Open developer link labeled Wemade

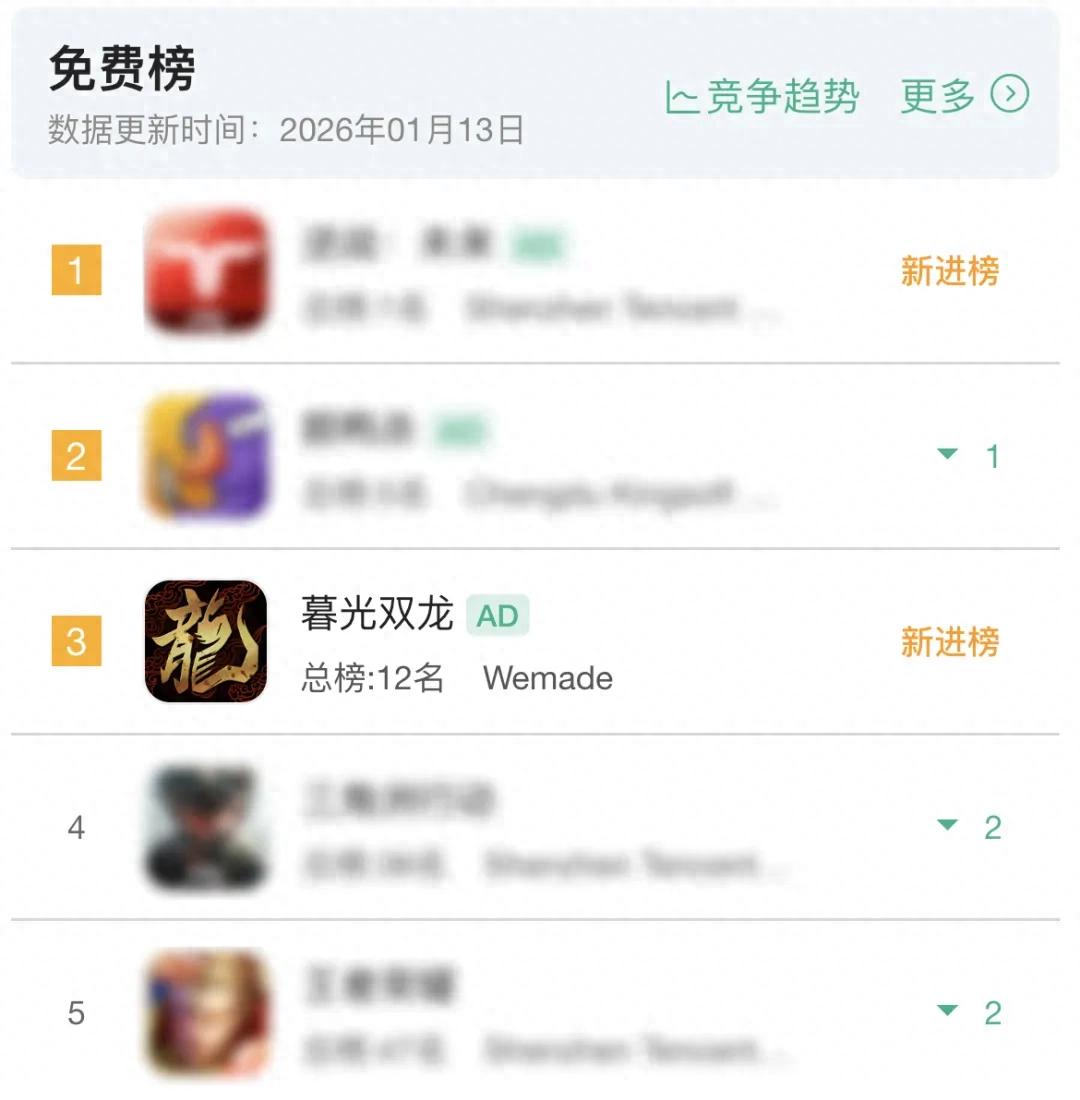click(x=546, y=678)
